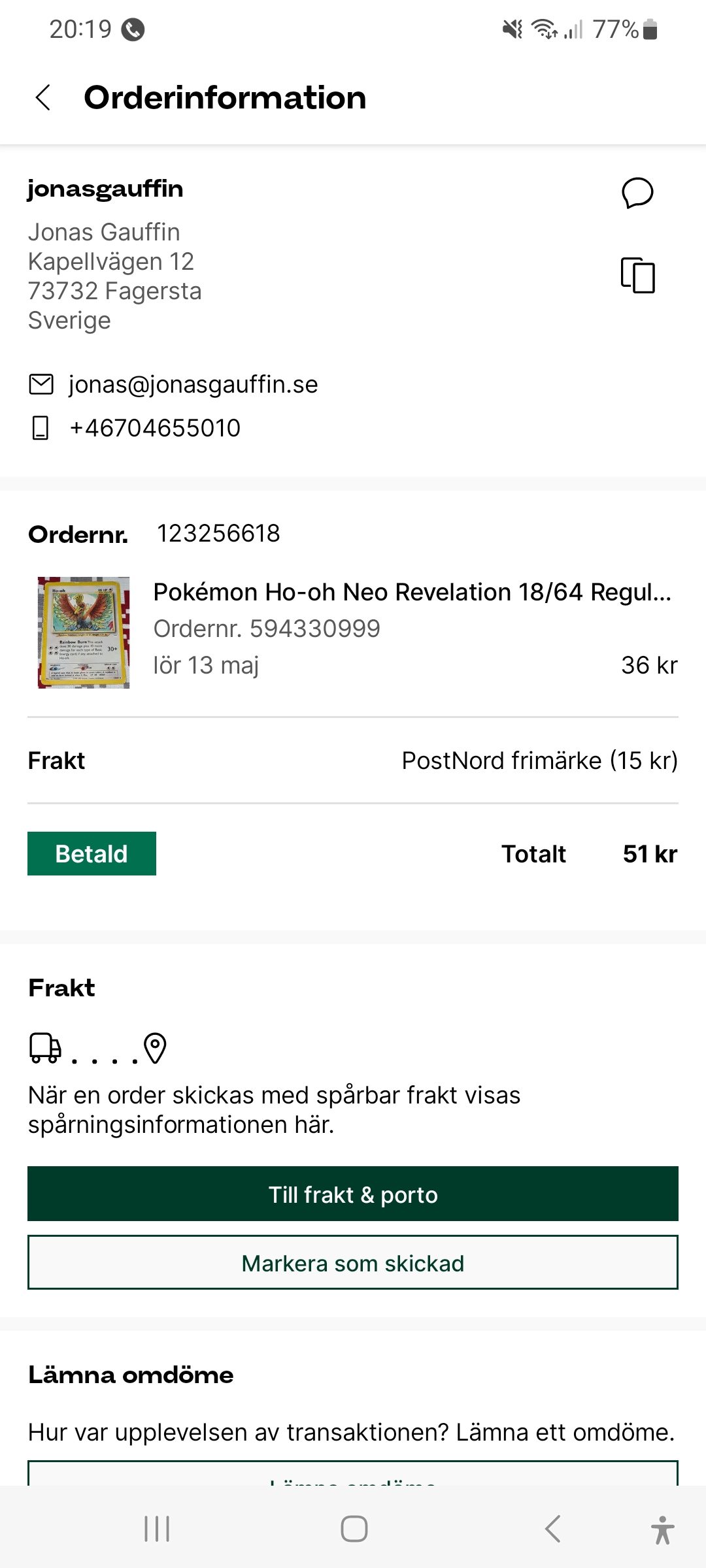
Task: Tap the system home button
Action: [354, 1529]
